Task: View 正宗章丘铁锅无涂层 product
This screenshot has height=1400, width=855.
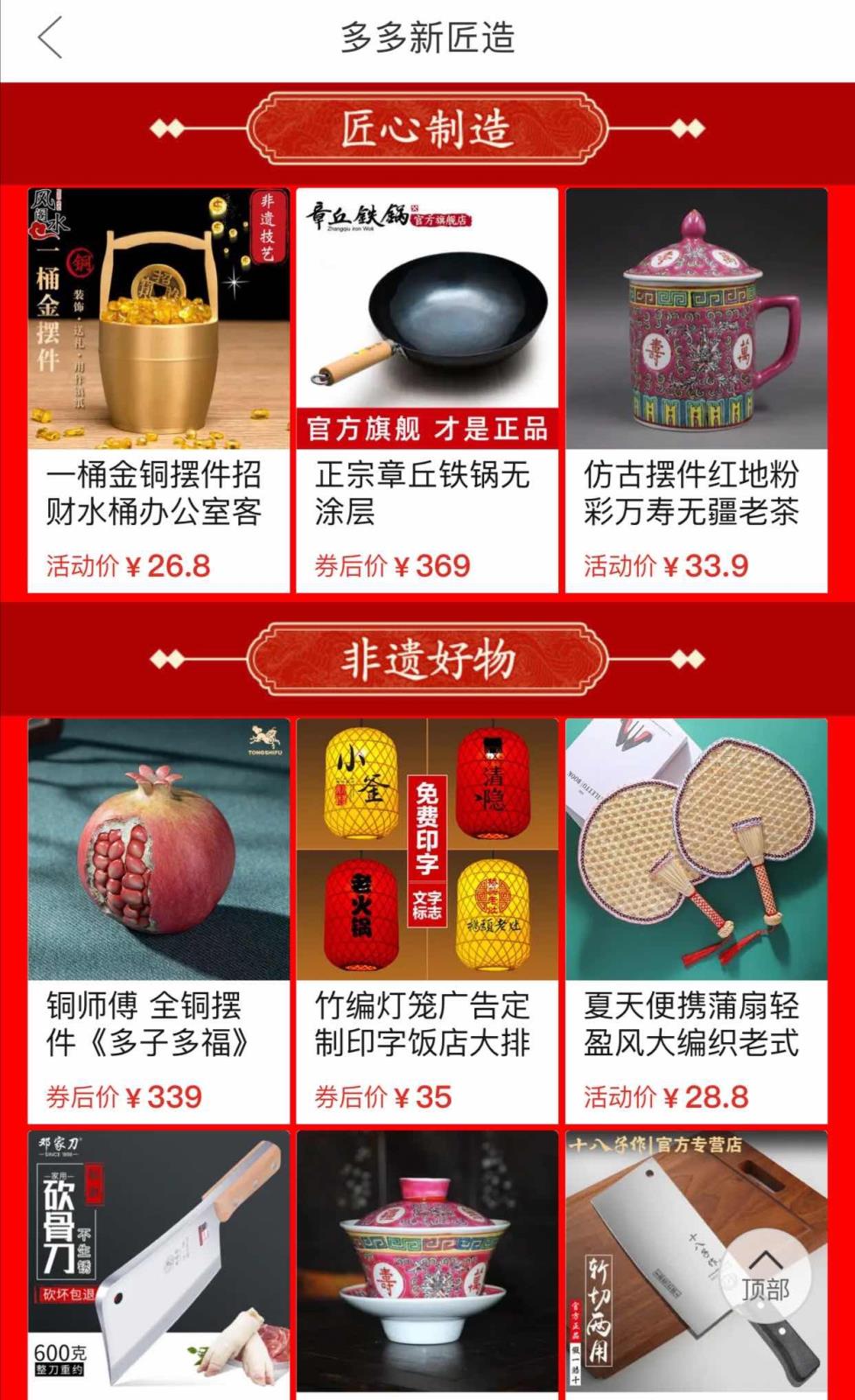Action: 427,389
